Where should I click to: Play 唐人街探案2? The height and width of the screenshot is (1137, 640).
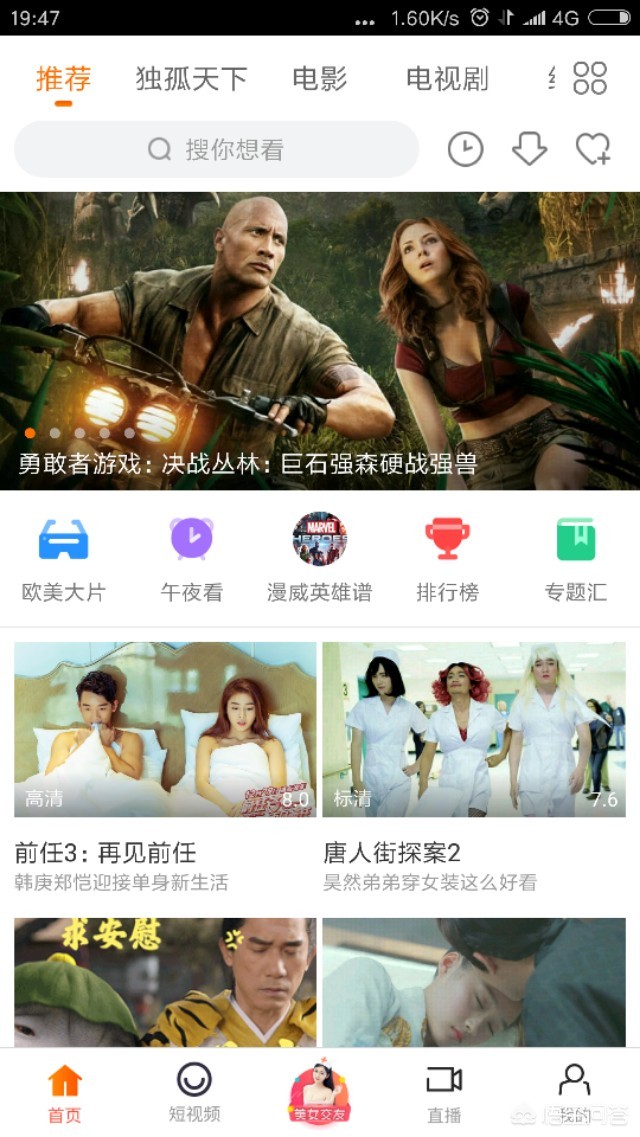click(474, 730)
